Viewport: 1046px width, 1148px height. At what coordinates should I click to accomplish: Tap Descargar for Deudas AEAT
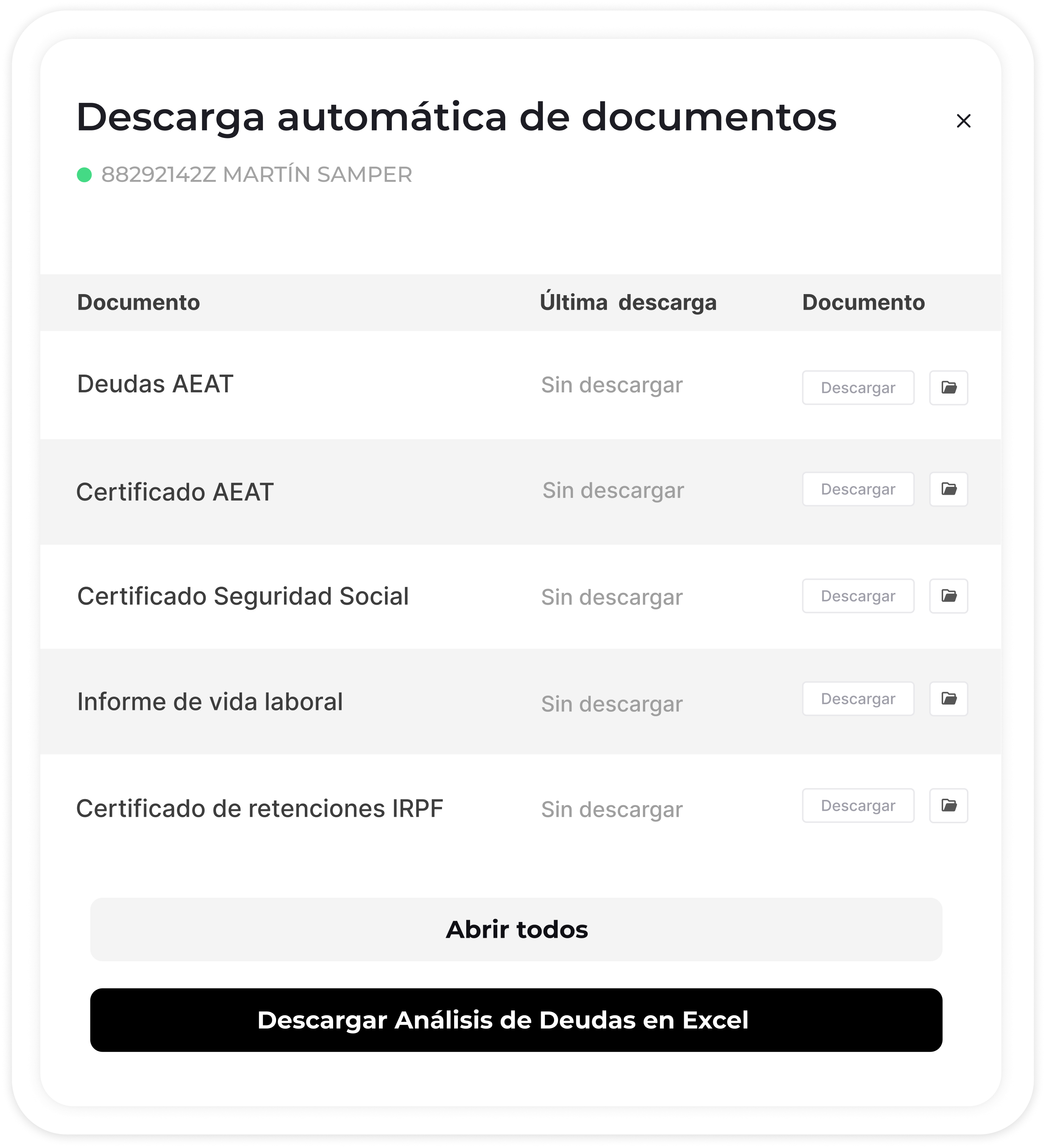(x=858, y=388)
